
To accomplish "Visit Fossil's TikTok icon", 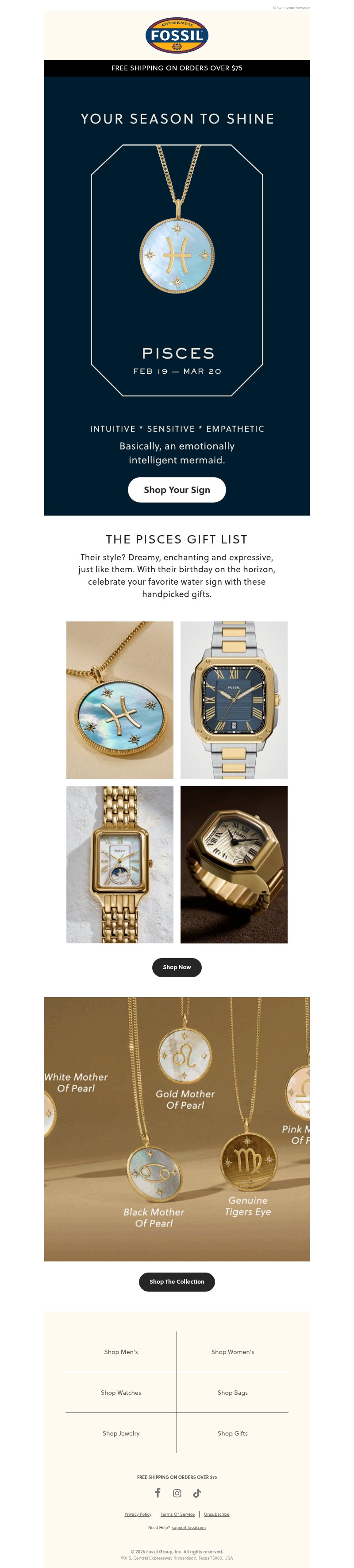I will pos(196,1493).
